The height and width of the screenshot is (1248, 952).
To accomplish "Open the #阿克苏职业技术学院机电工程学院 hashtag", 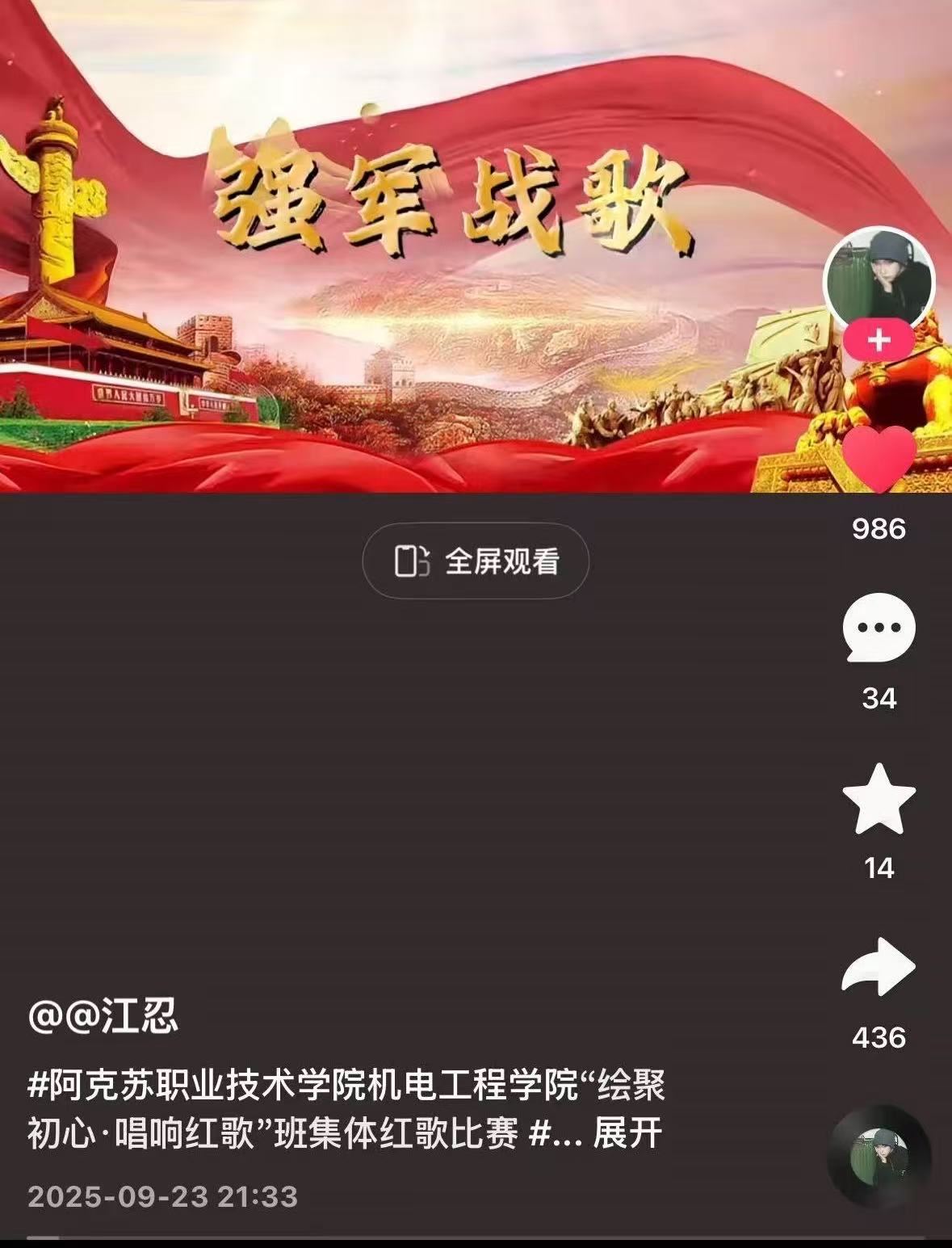I will coord(304,1086).
